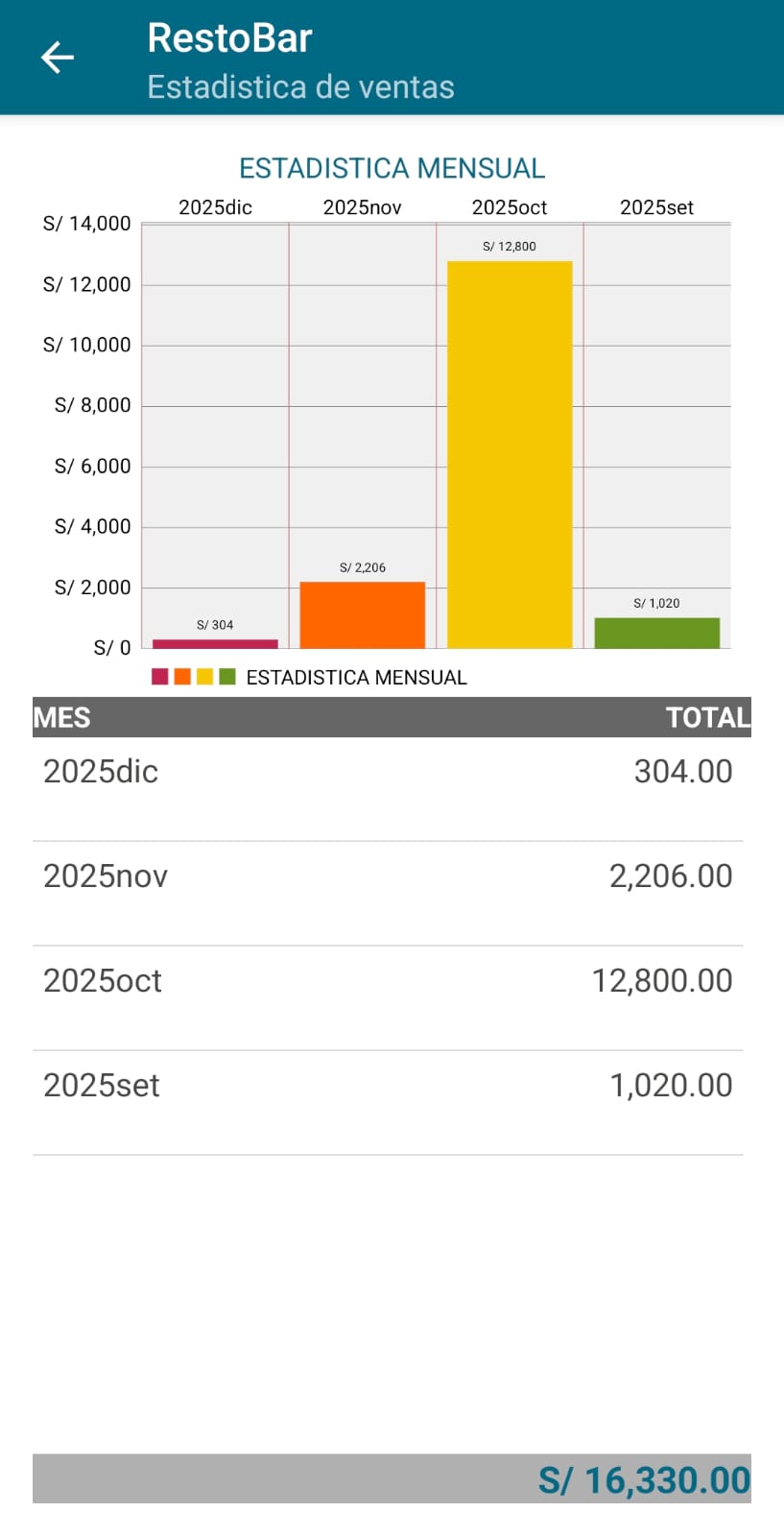Click the ESTADISTICA MENSUAL chart title

point(392,167)
